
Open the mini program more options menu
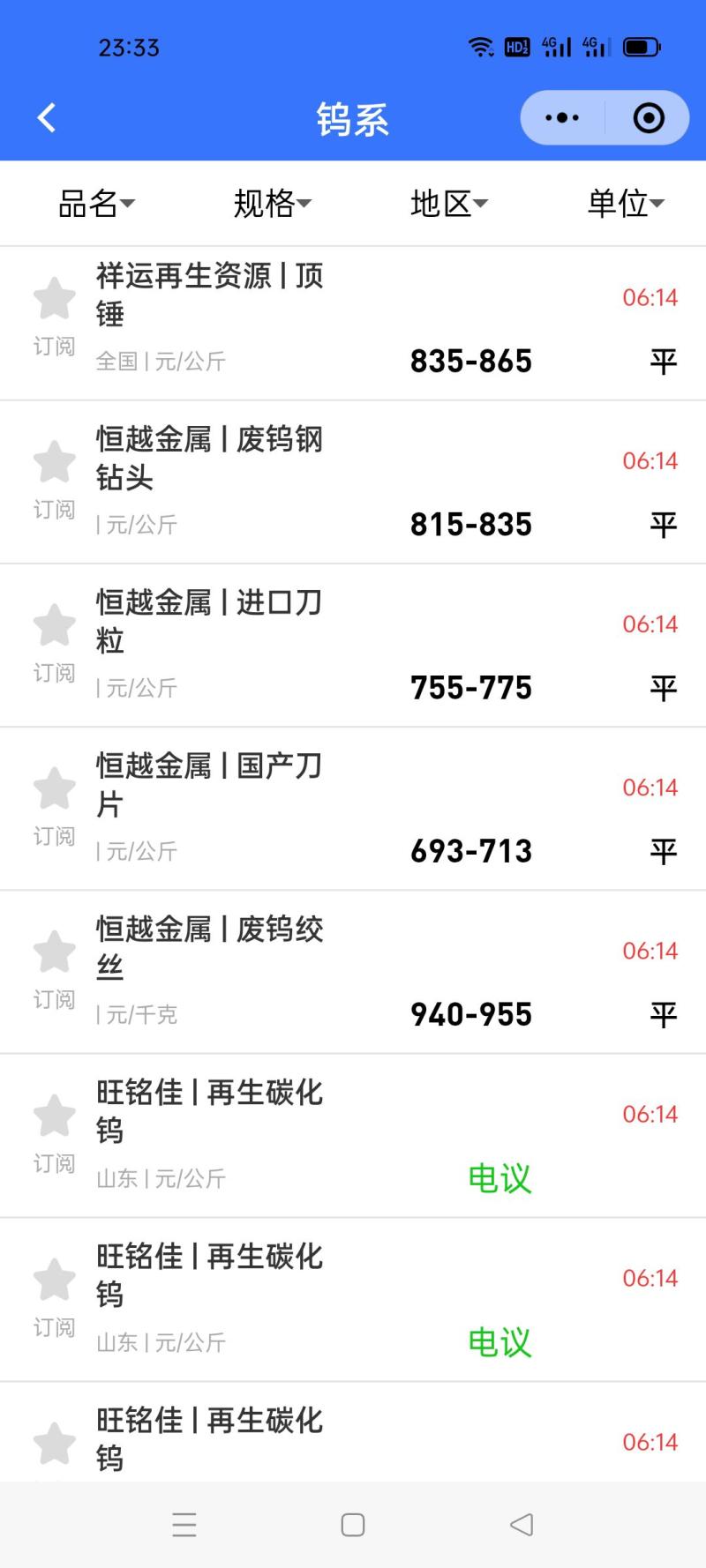point(562,117)
